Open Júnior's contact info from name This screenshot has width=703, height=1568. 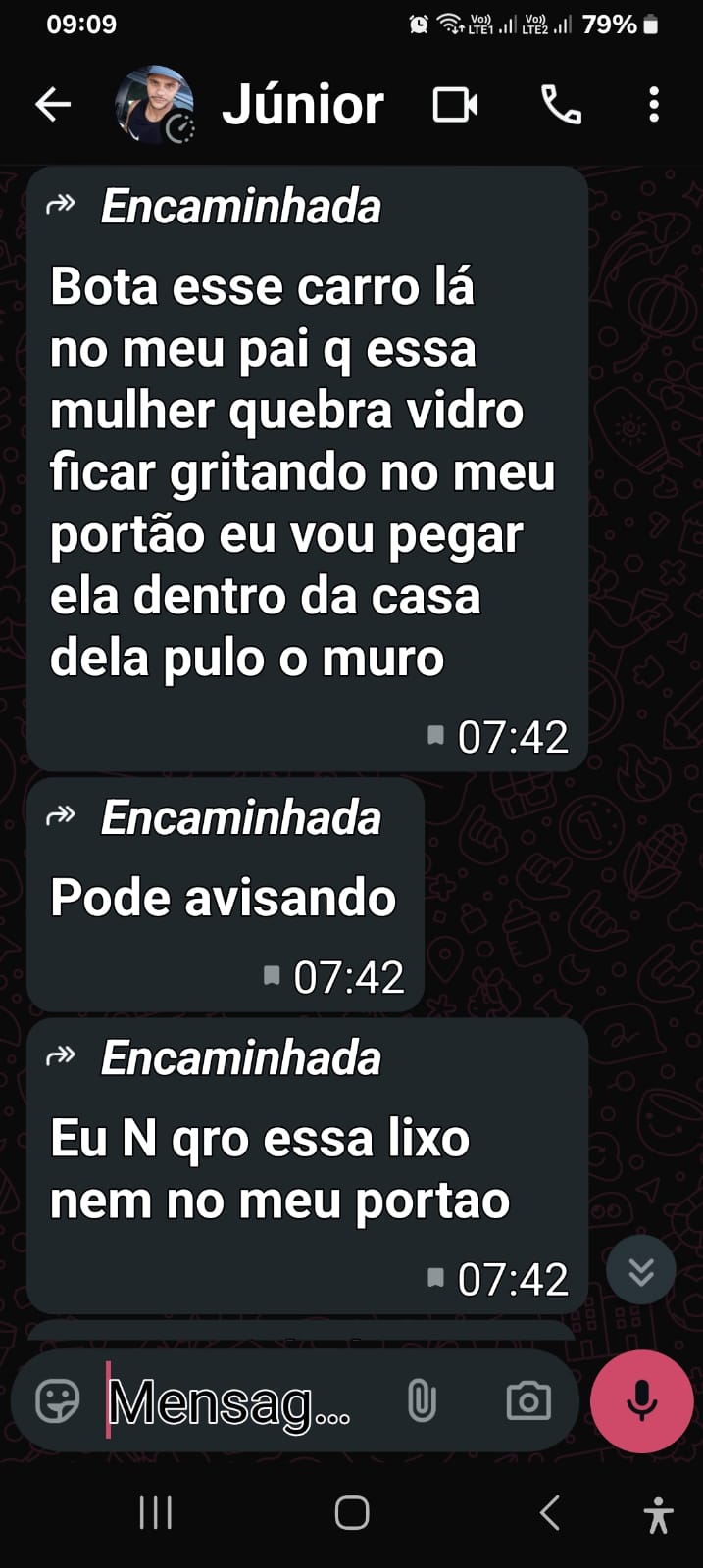303,105
